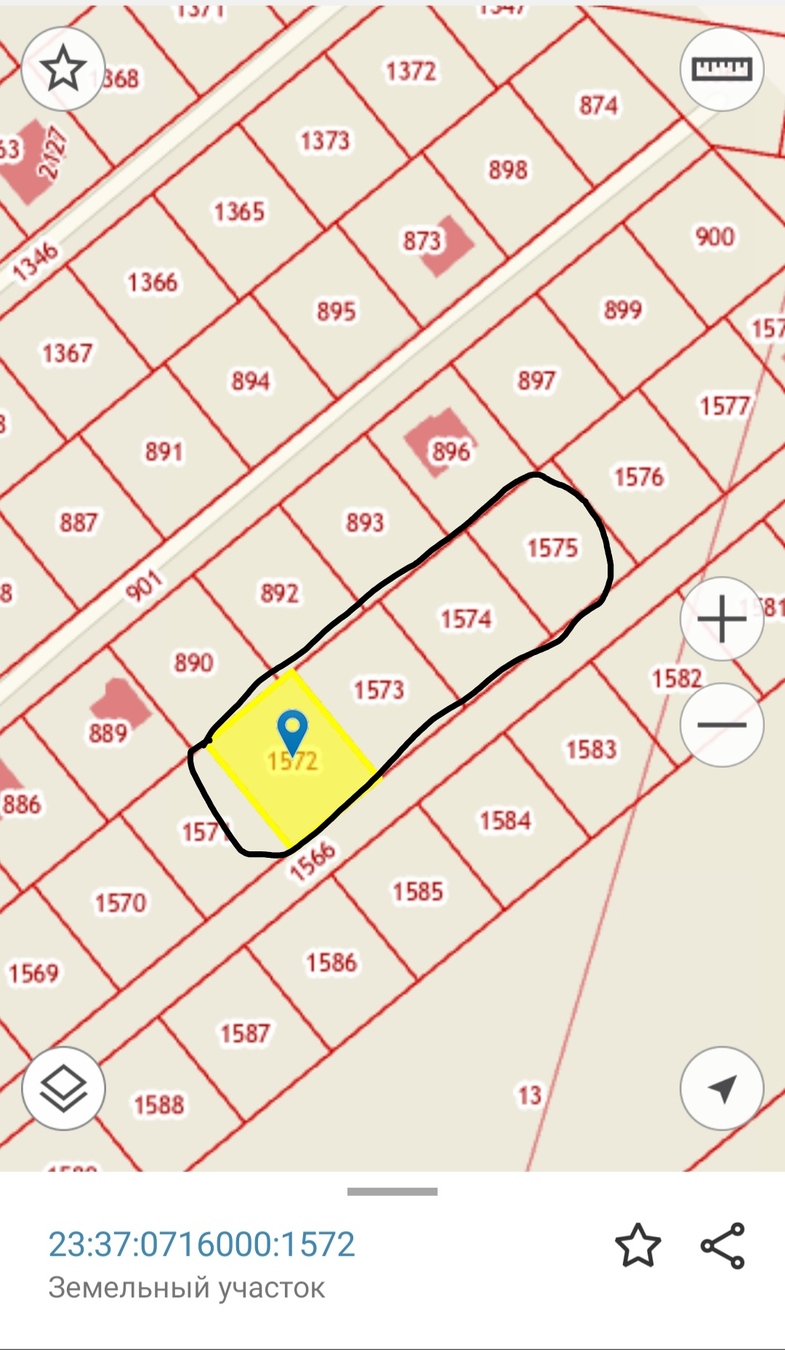
Task: Share the selected land parcel
Action: 722,1246
